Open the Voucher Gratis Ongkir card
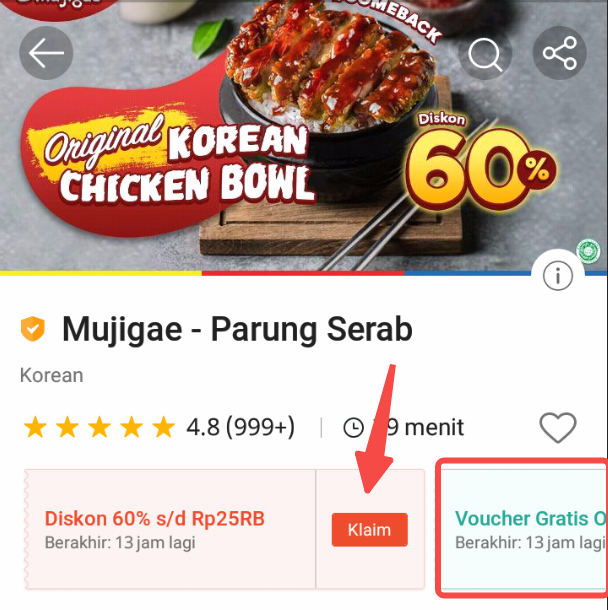608x610 pixels. coord(525,529)
